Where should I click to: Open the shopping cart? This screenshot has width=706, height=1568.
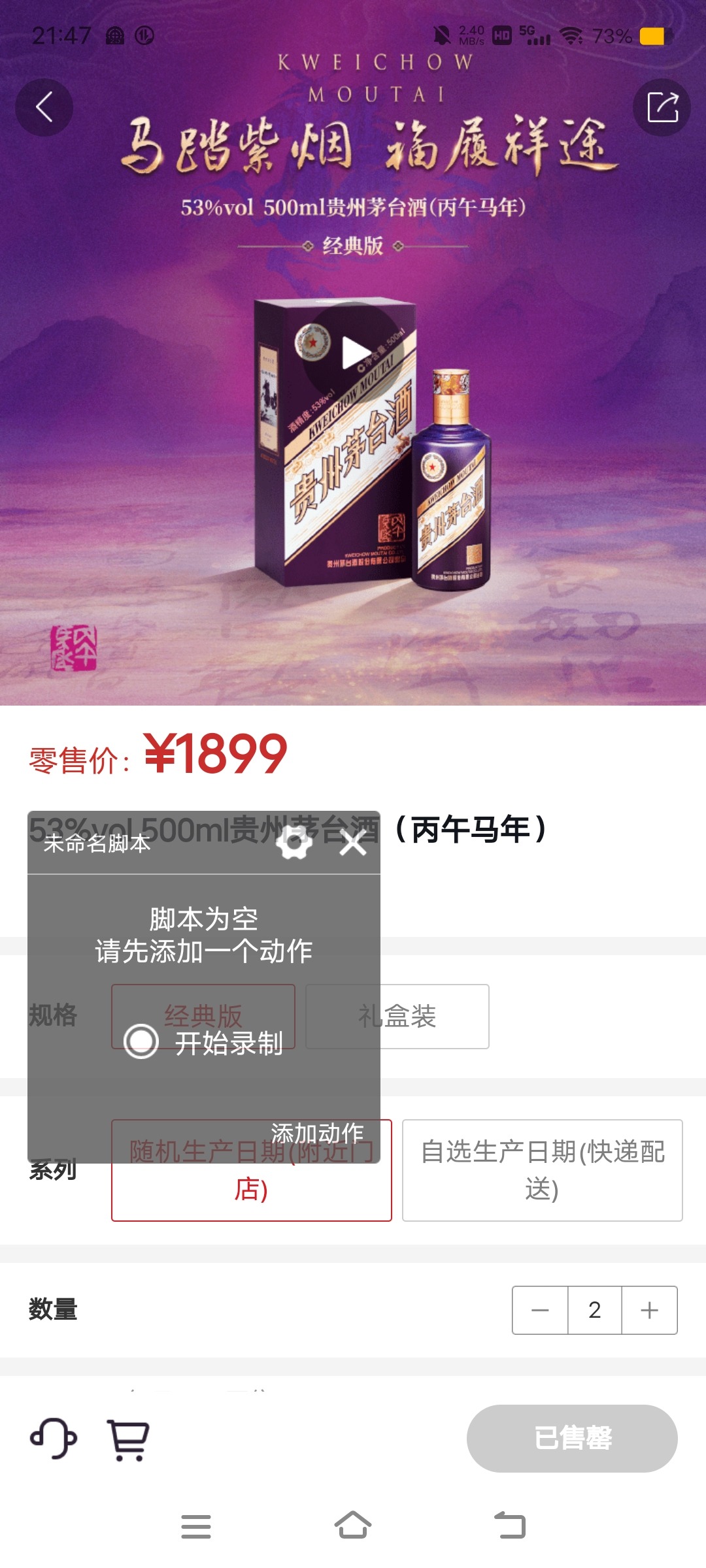tap(128, 1439)
